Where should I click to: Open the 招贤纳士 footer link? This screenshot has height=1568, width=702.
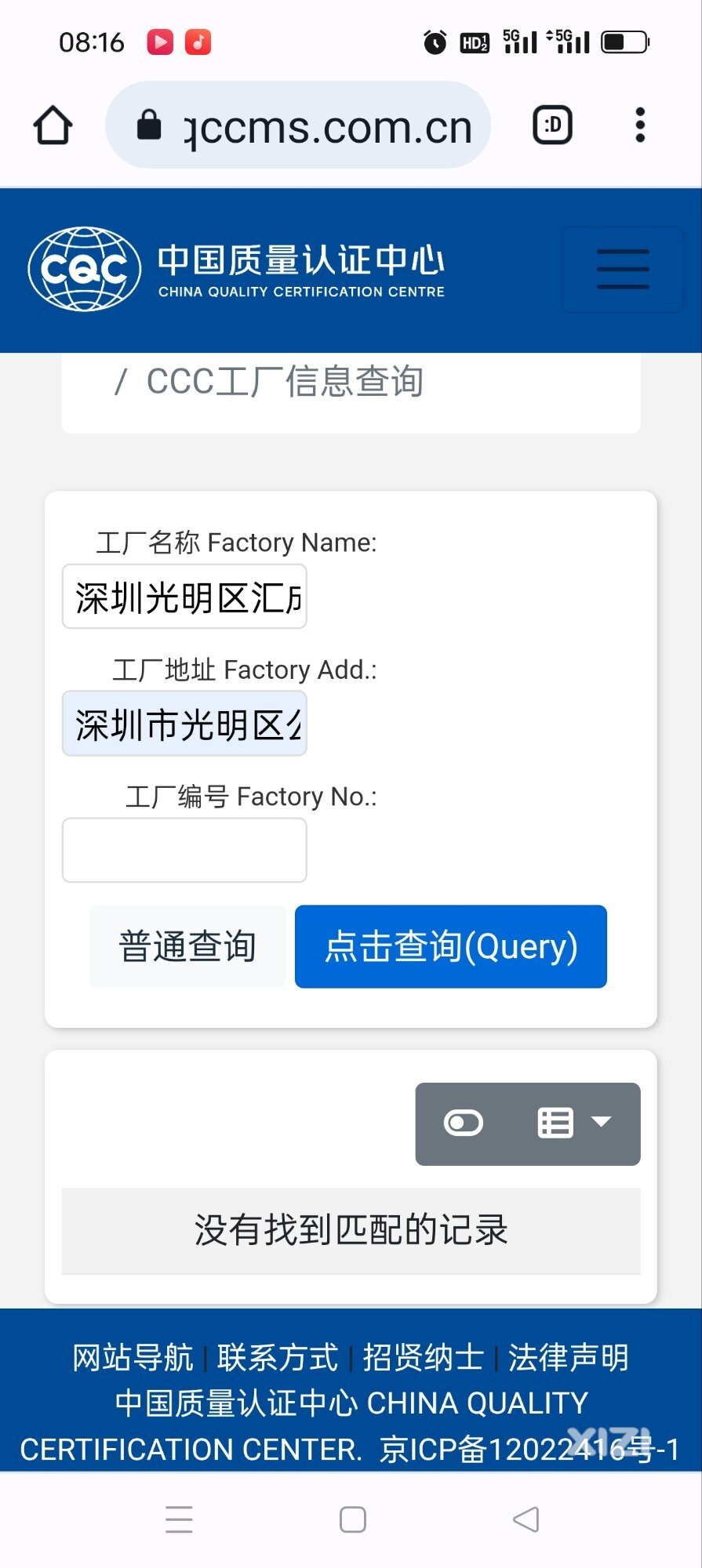point(424,1358)
